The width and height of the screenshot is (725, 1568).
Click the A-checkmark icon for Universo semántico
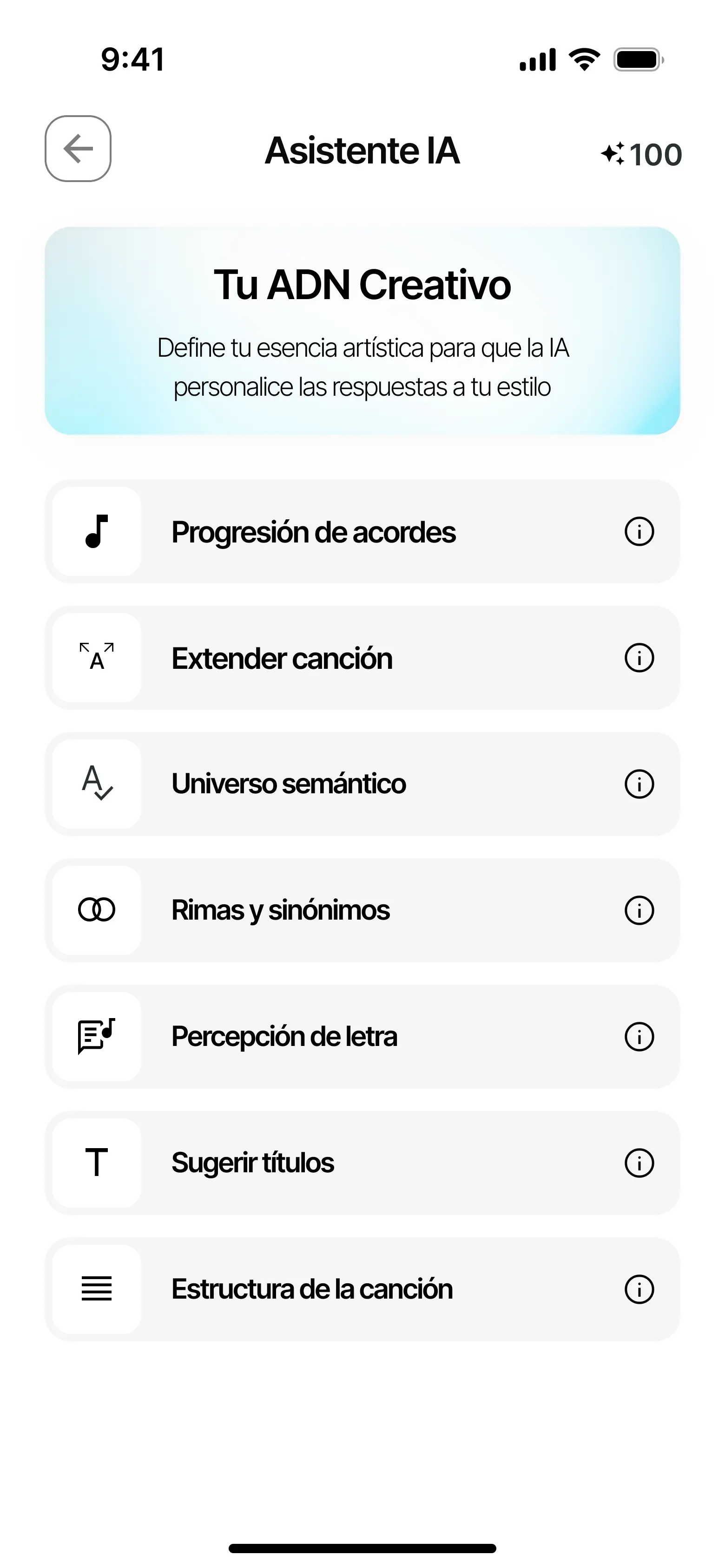[x=98, y=784]
